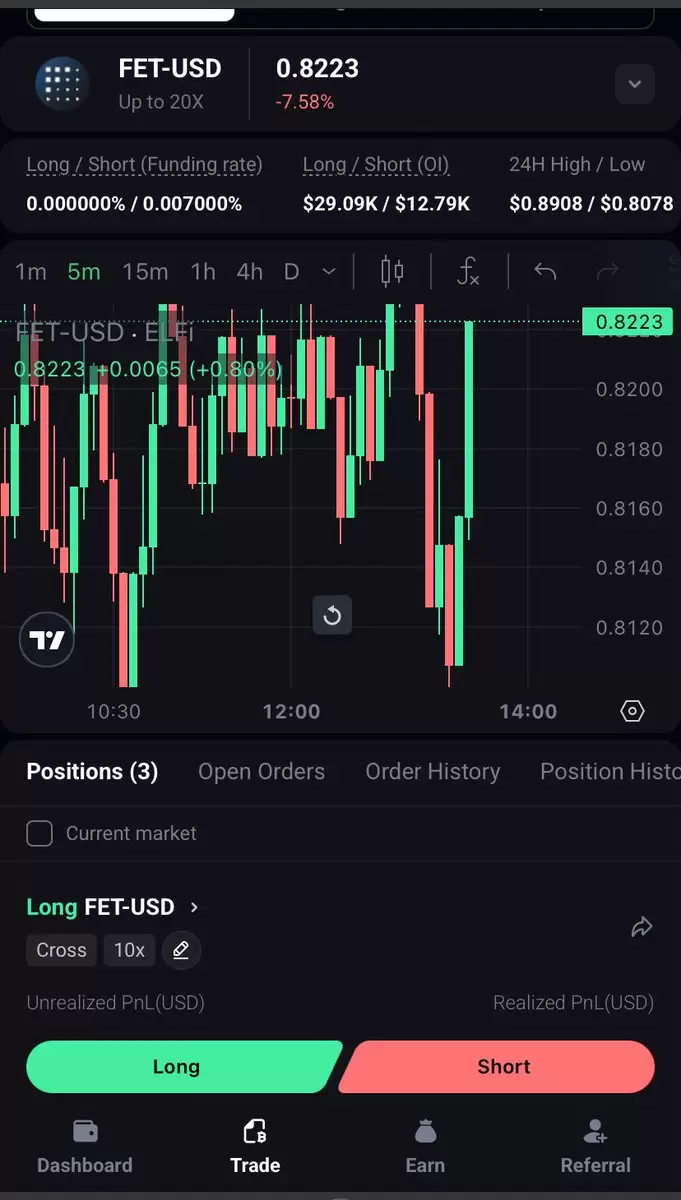681x1200 pixels.
Task: Switch chart to 4h timeframe
Action: click(250, 271)
